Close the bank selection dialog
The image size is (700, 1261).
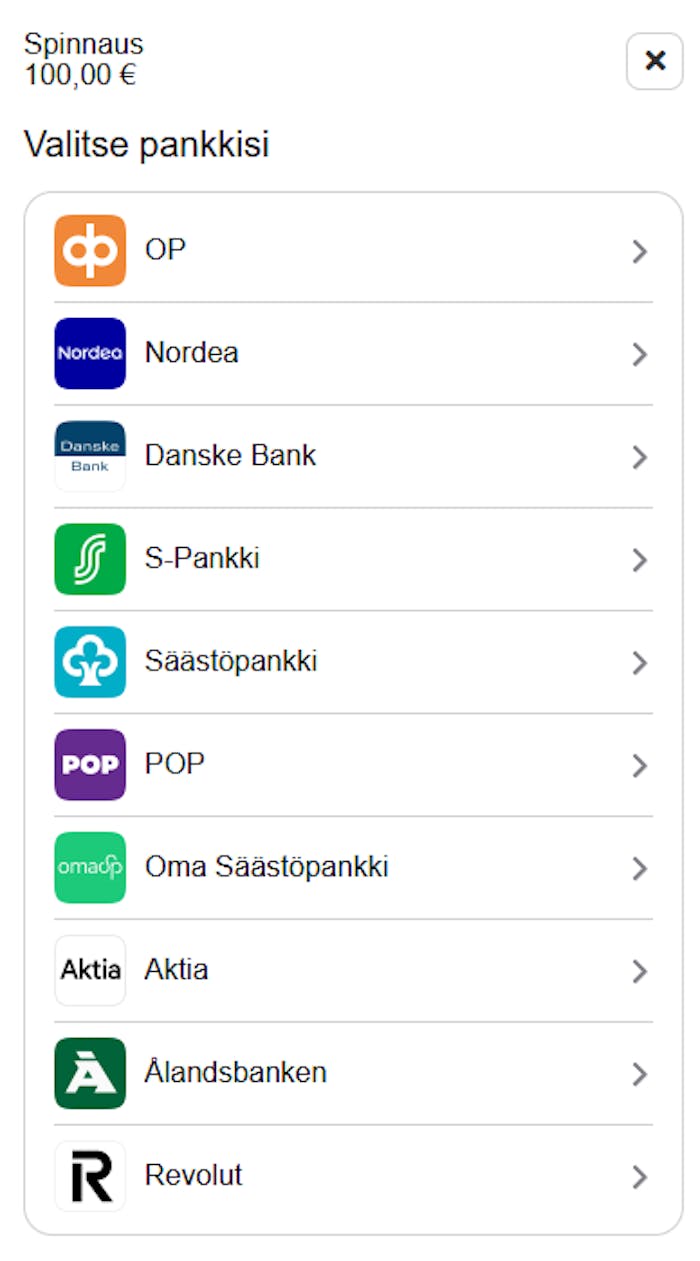(654, 62)
